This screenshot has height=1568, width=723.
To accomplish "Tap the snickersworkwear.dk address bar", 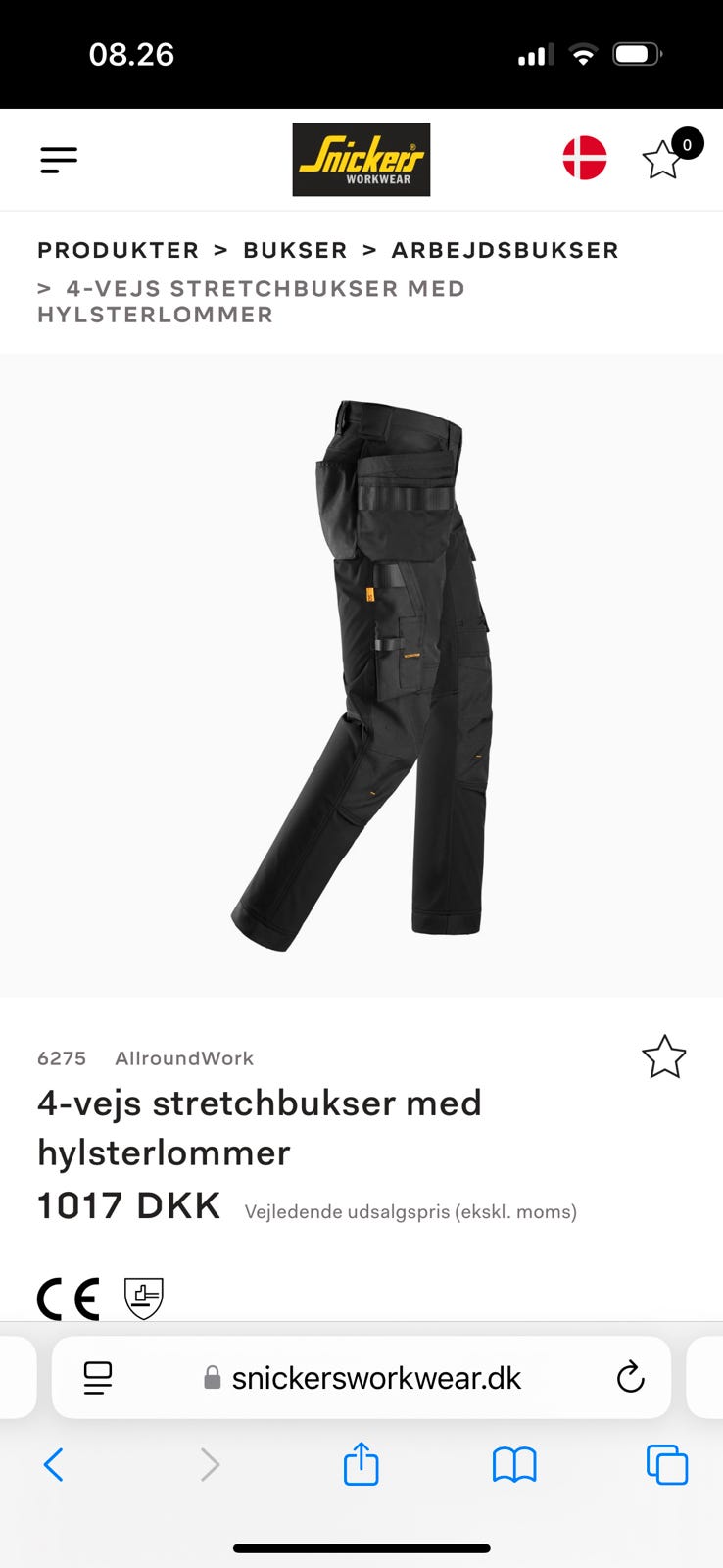I will click(376, 1378).
